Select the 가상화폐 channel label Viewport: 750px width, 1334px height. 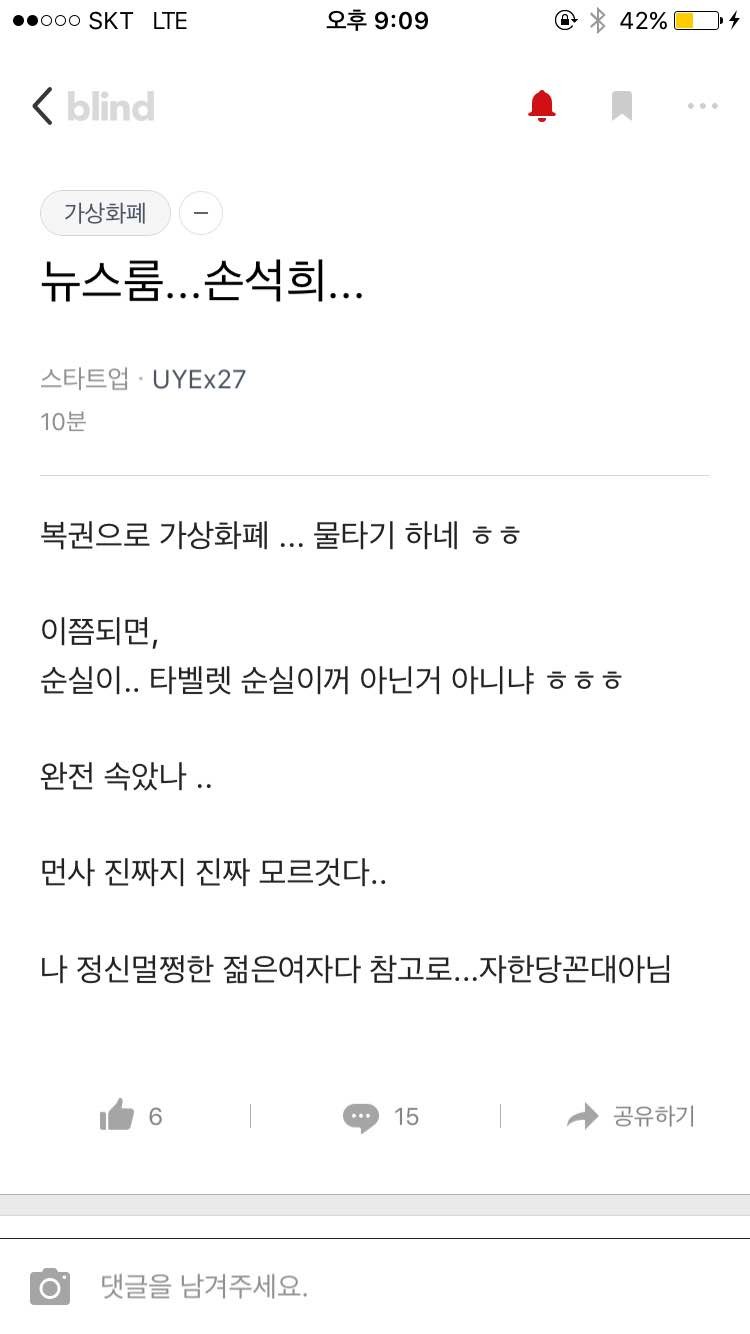[x=104, y=213]
